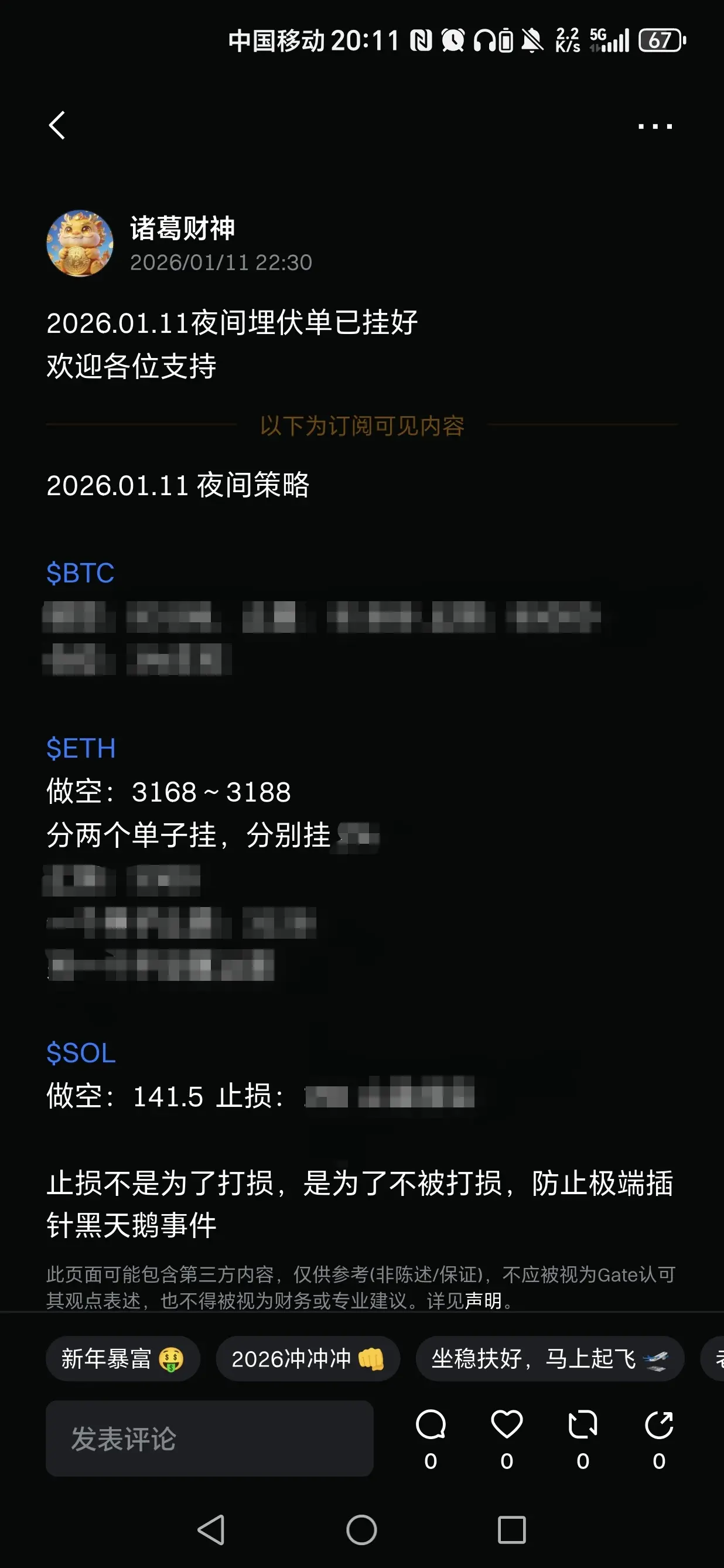
Task: Tap the 2026冲冲冲 quick comment chip
Action: [x=309, y=1359]
